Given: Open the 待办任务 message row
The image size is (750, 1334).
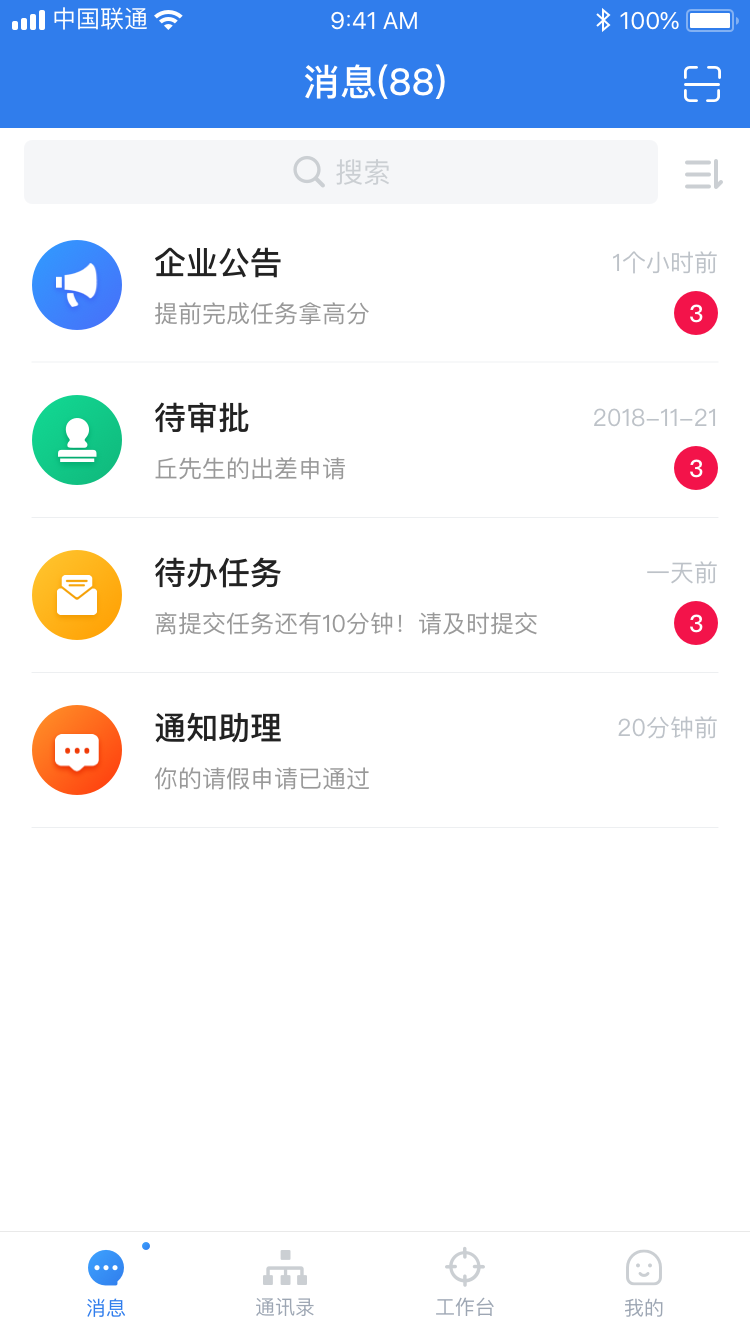Looking at the screenshot, I should tap(375, 595).
